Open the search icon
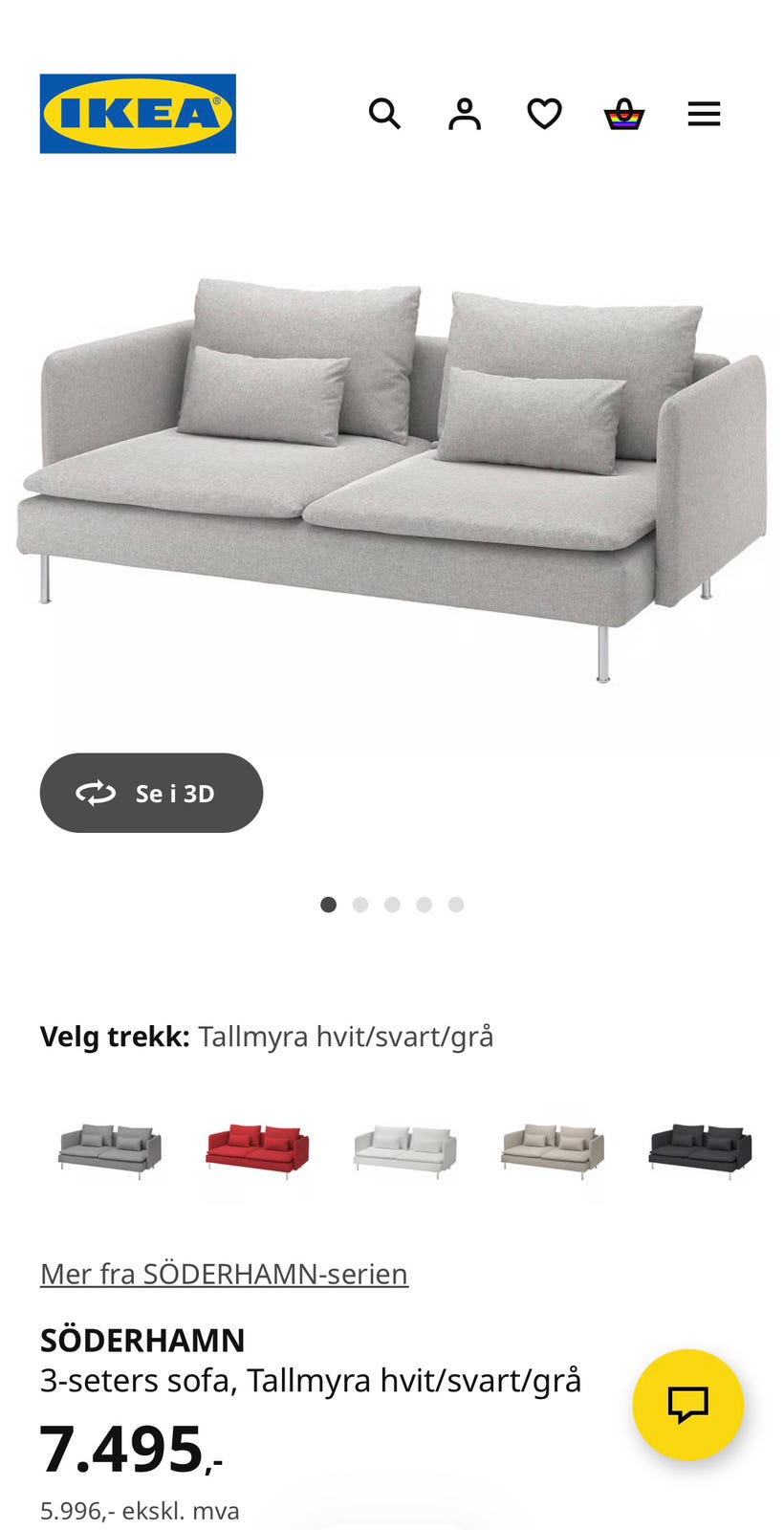Image resolution: width=784 pixels, height=1530 pixels. (384, 114)
